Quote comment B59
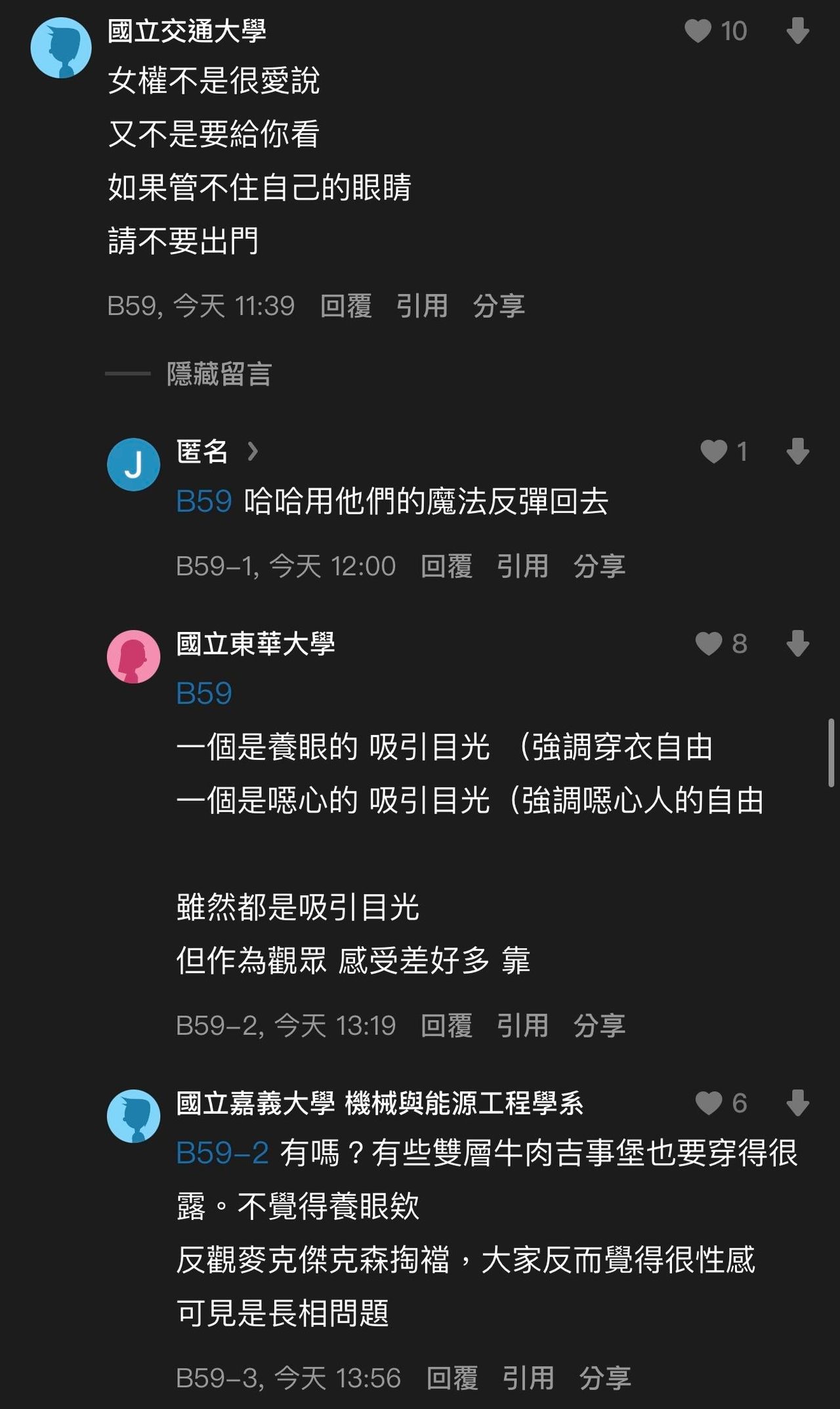This screenshot has height=1409, width=840. (x=422, y=306)
